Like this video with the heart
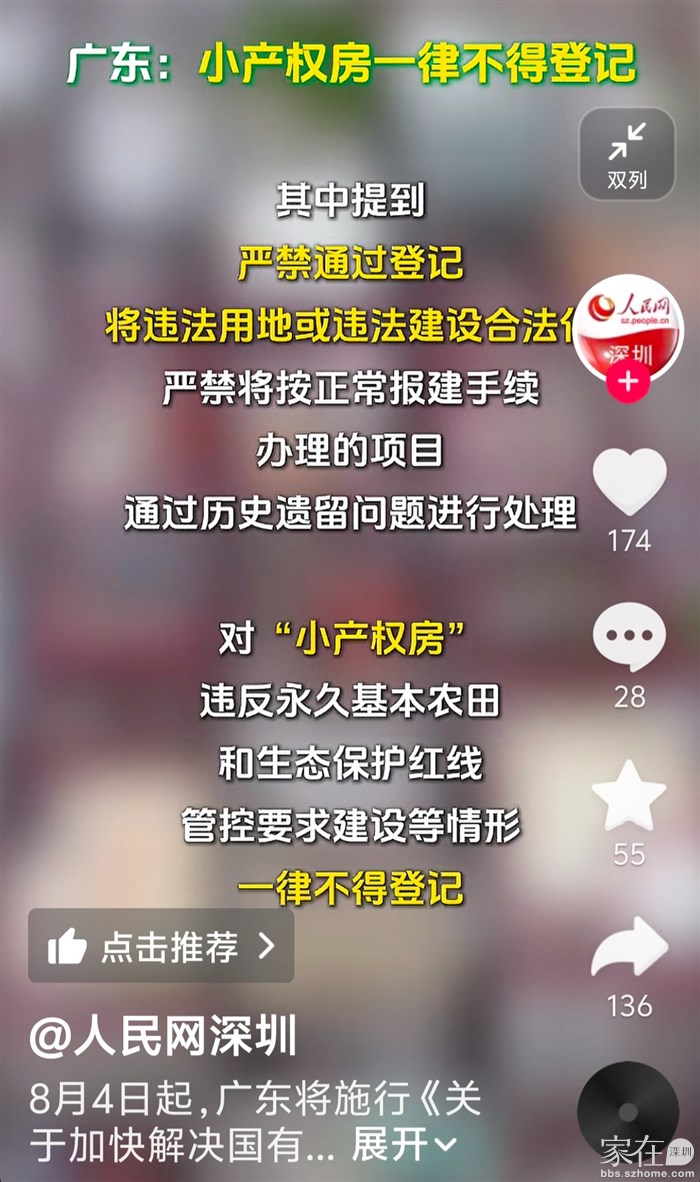700x1182 pixels. (629, 483)
